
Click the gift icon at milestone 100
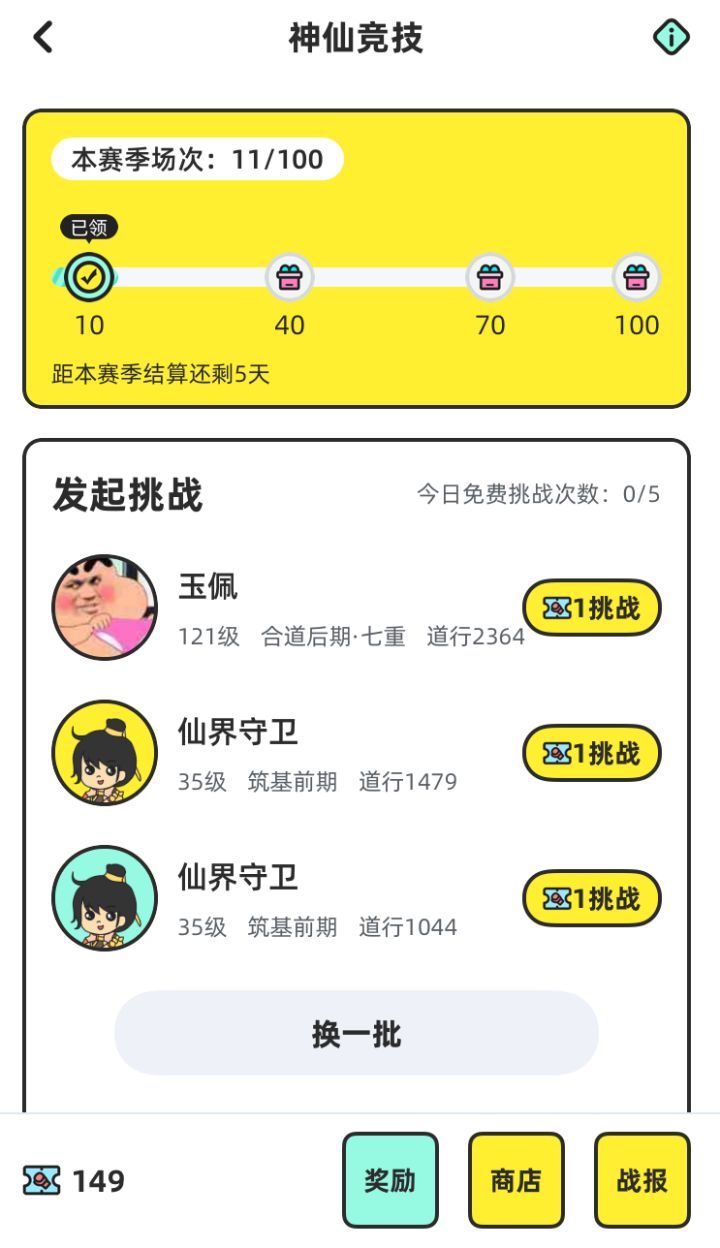[638, 277]
